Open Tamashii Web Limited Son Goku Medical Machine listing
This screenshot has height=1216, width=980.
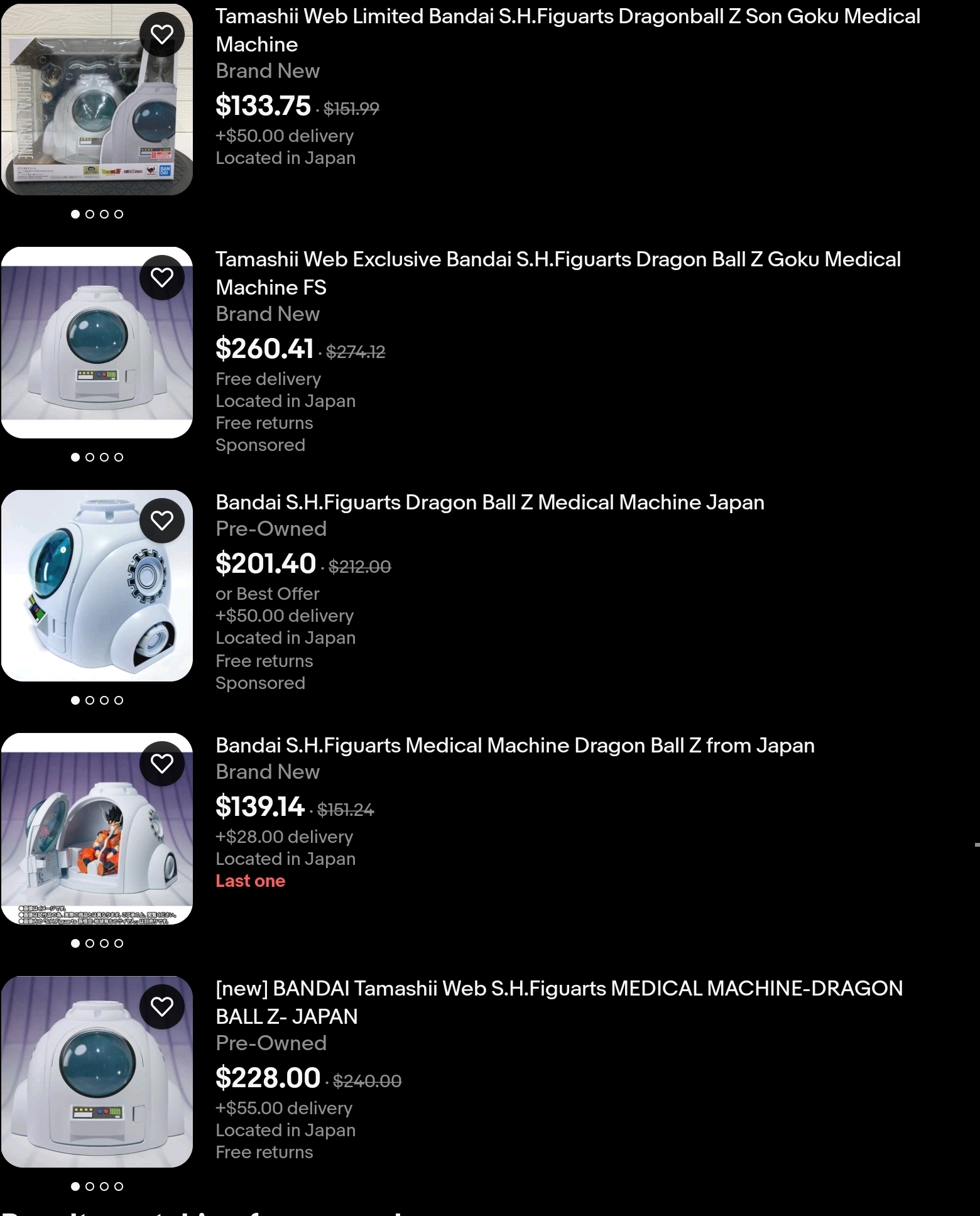(x=567, y=30)
